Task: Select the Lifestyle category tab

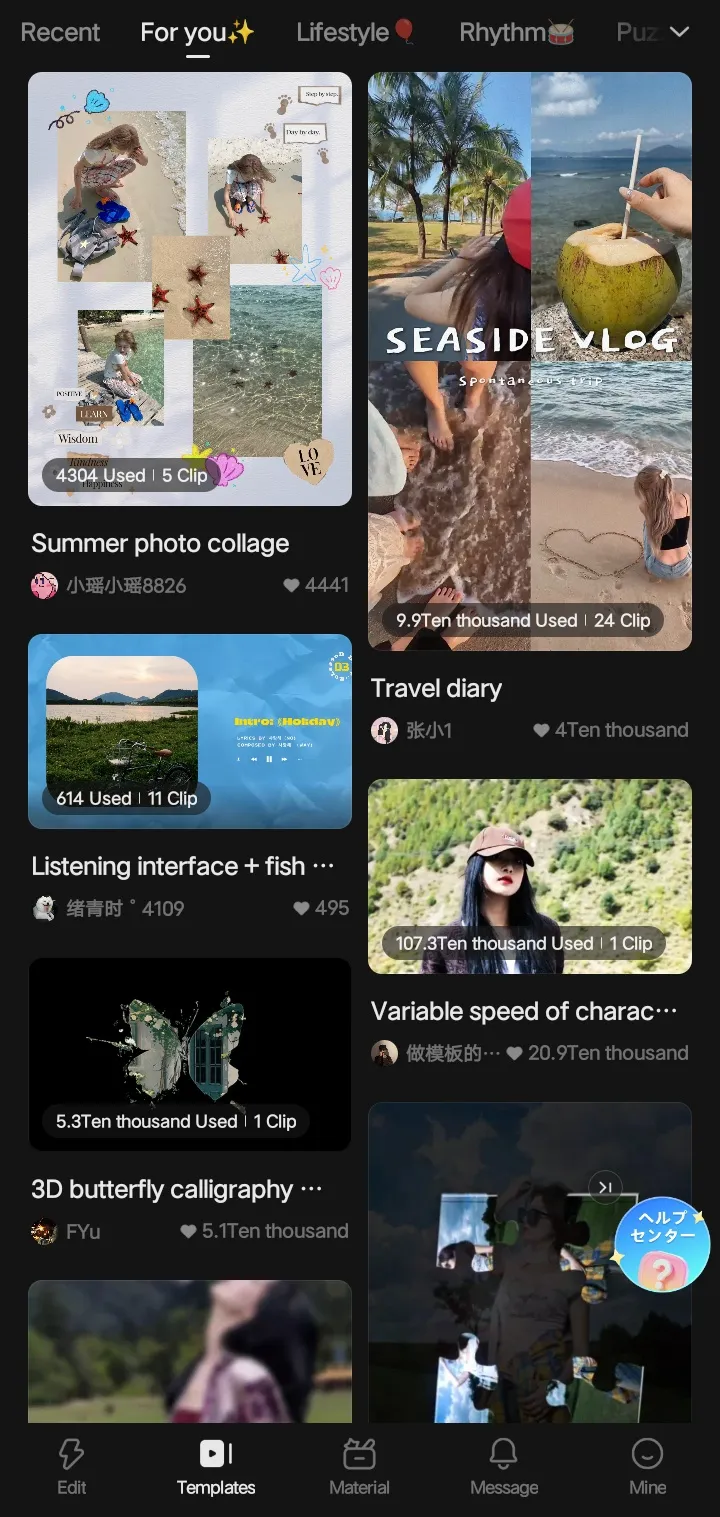Action: [x=355, y=32]
